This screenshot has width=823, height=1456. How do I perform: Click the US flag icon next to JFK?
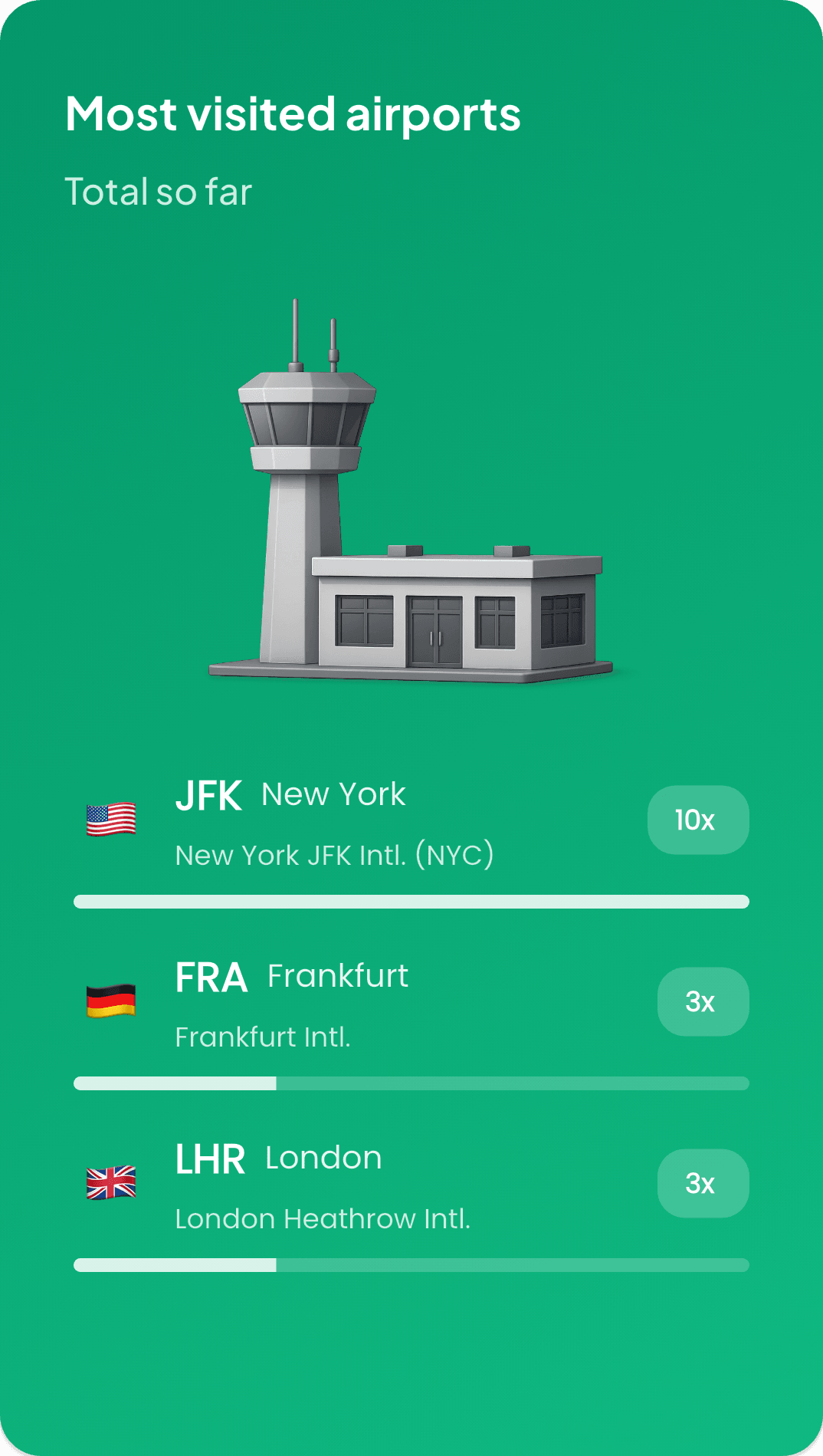click(x=111, y=820)
